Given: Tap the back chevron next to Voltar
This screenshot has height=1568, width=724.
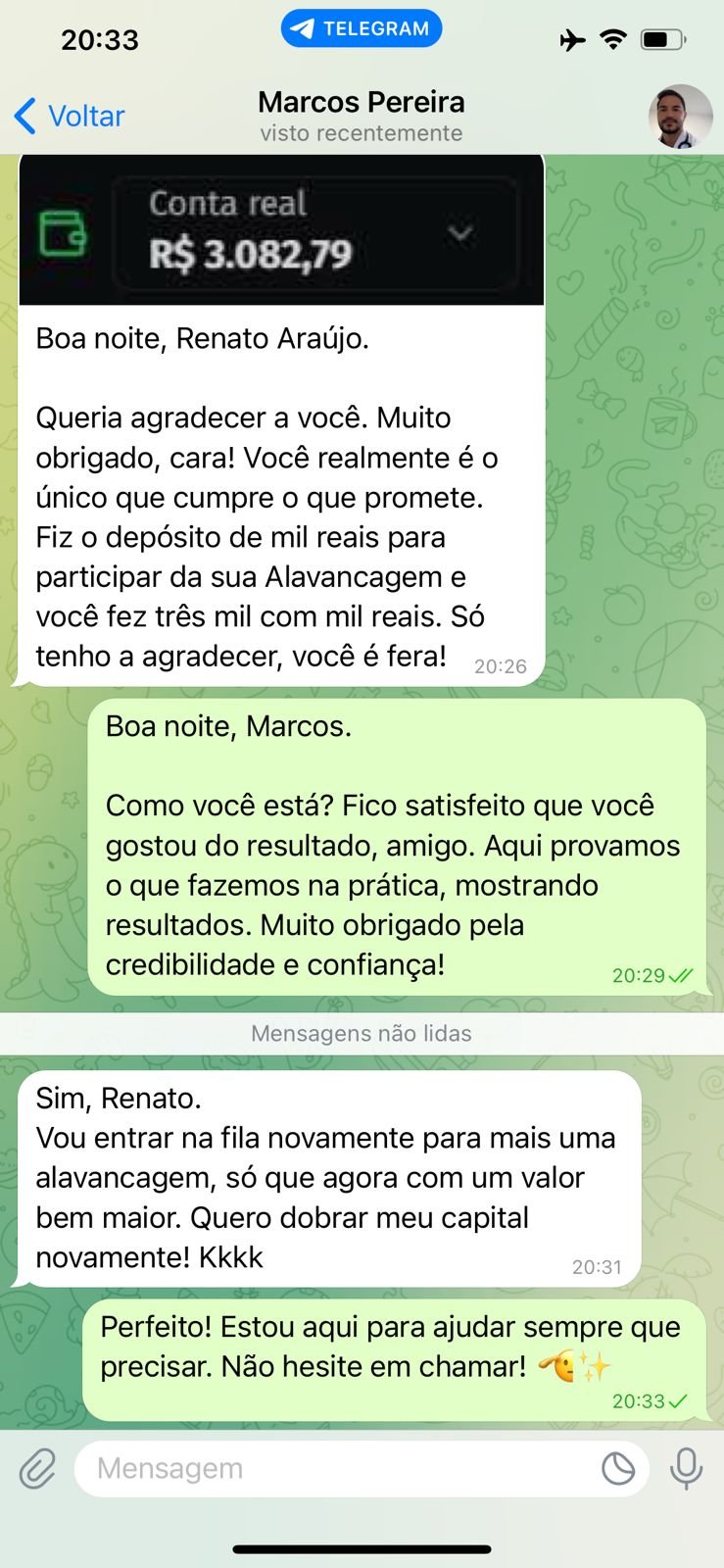Looking at the screenshot, I should coord(24,116).
